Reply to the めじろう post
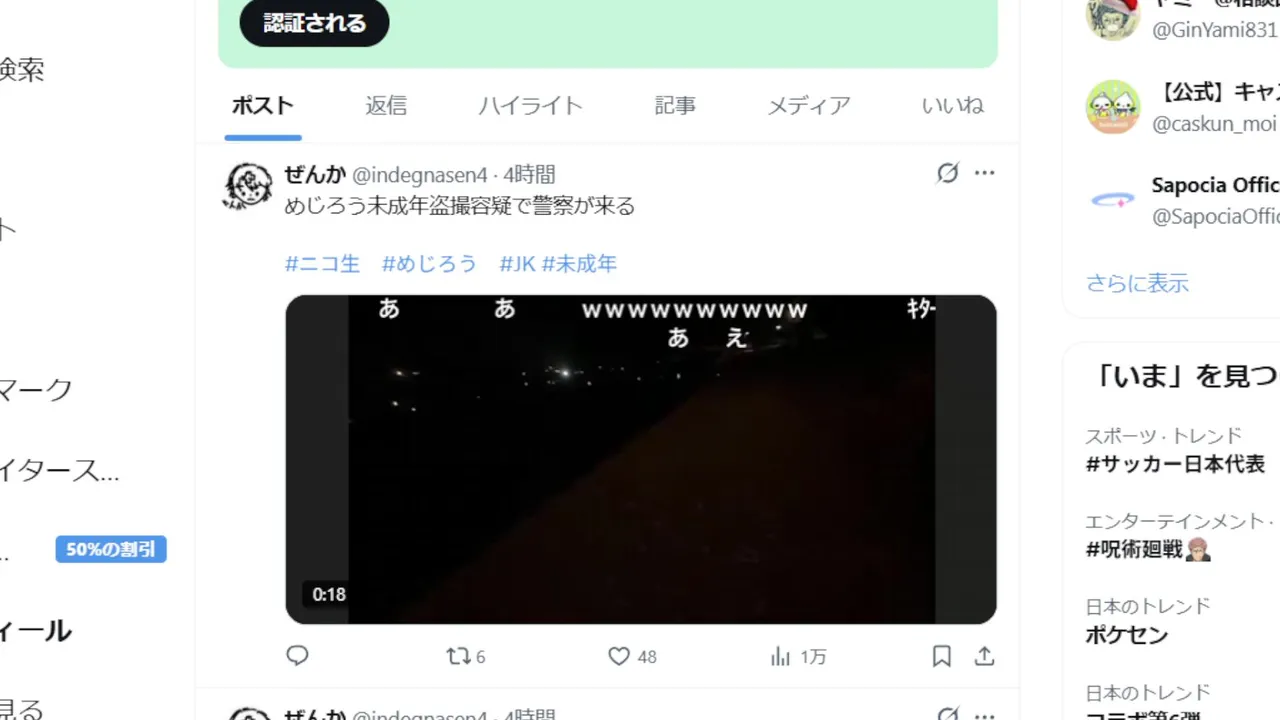The height and width of the screenshot is (720, 1280). (298, 656)
